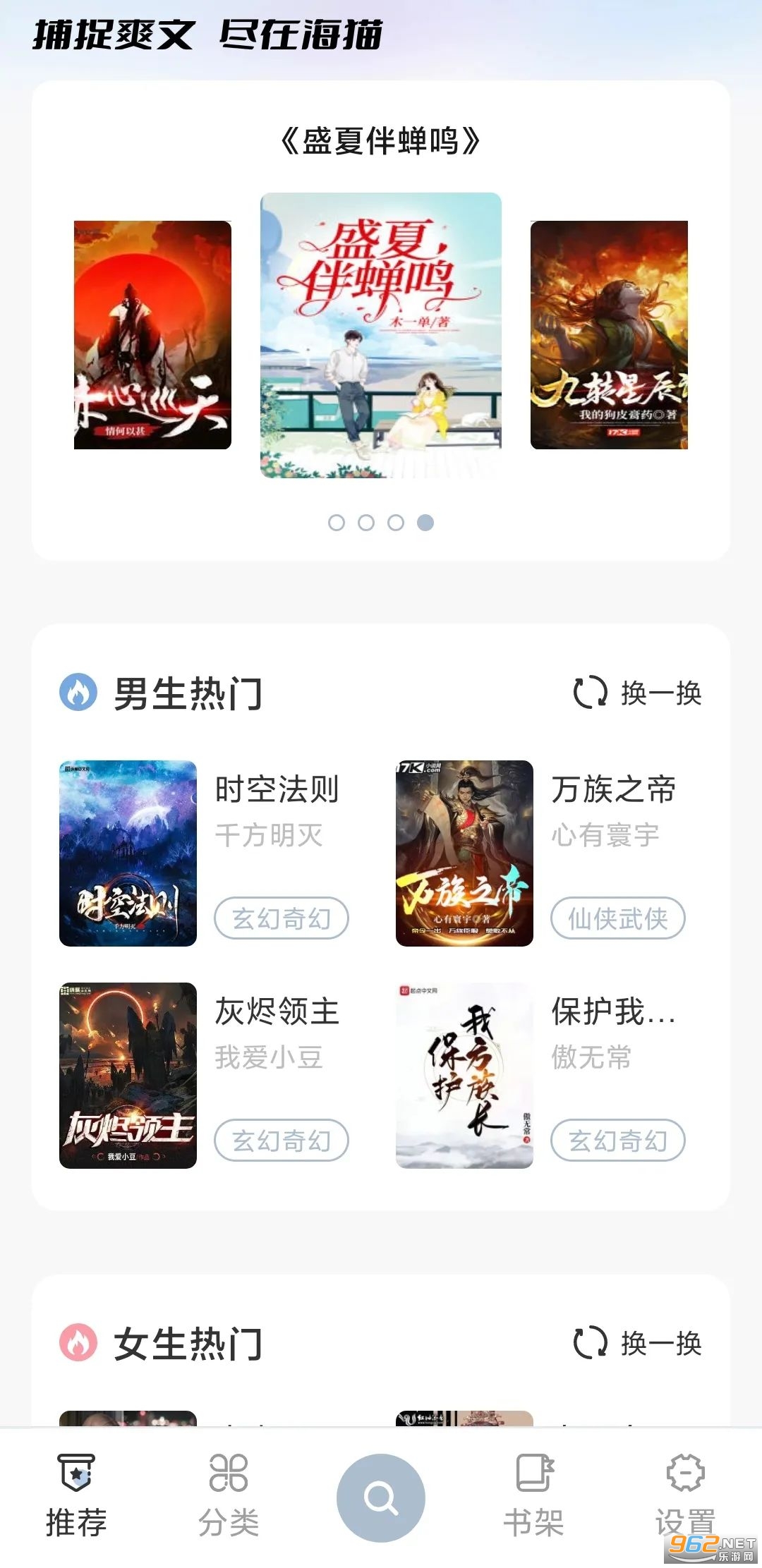Jump to the first carousel page dot

(x=337, y=523)
